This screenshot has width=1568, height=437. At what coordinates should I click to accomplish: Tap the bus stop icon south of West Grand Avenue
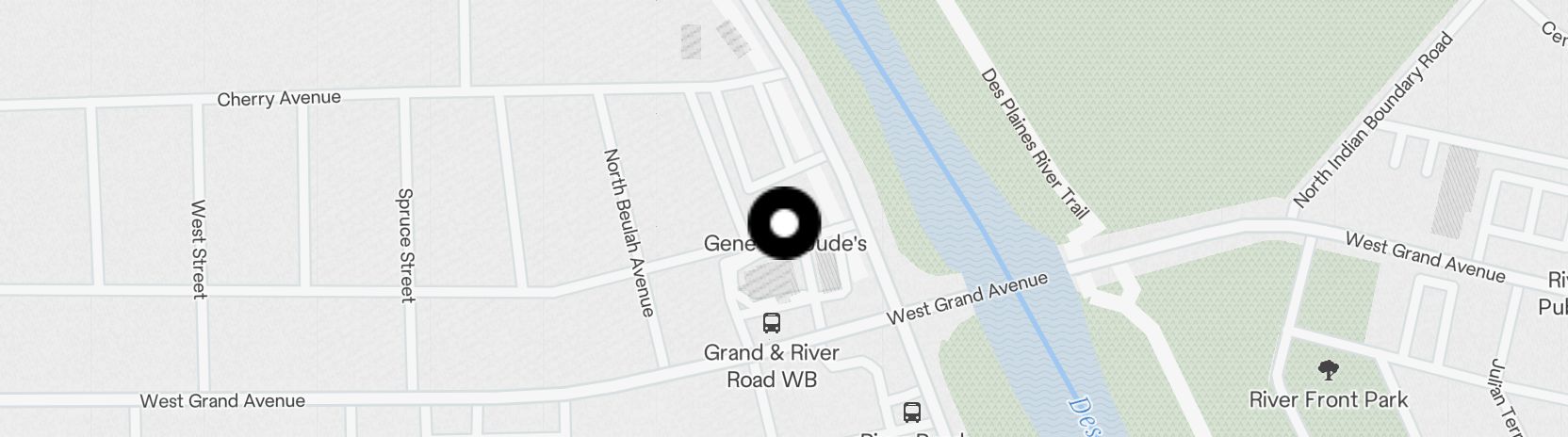click(x=911, y=412)
